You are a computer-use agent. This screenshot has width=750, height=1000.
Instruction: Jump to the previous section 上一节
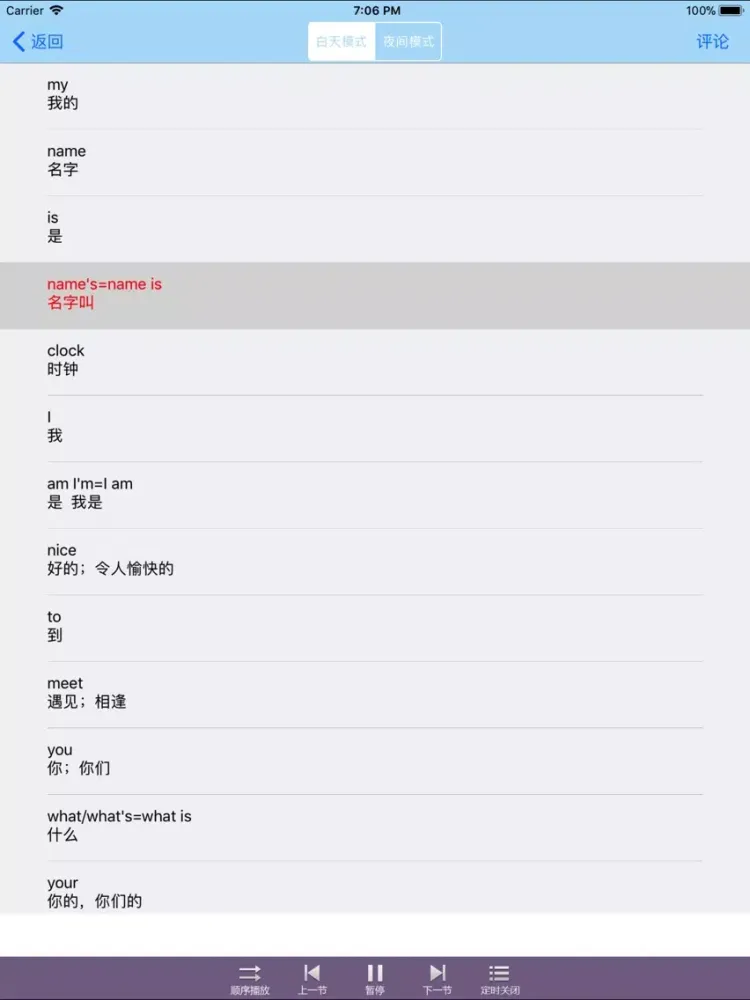(x=312, y=978)
